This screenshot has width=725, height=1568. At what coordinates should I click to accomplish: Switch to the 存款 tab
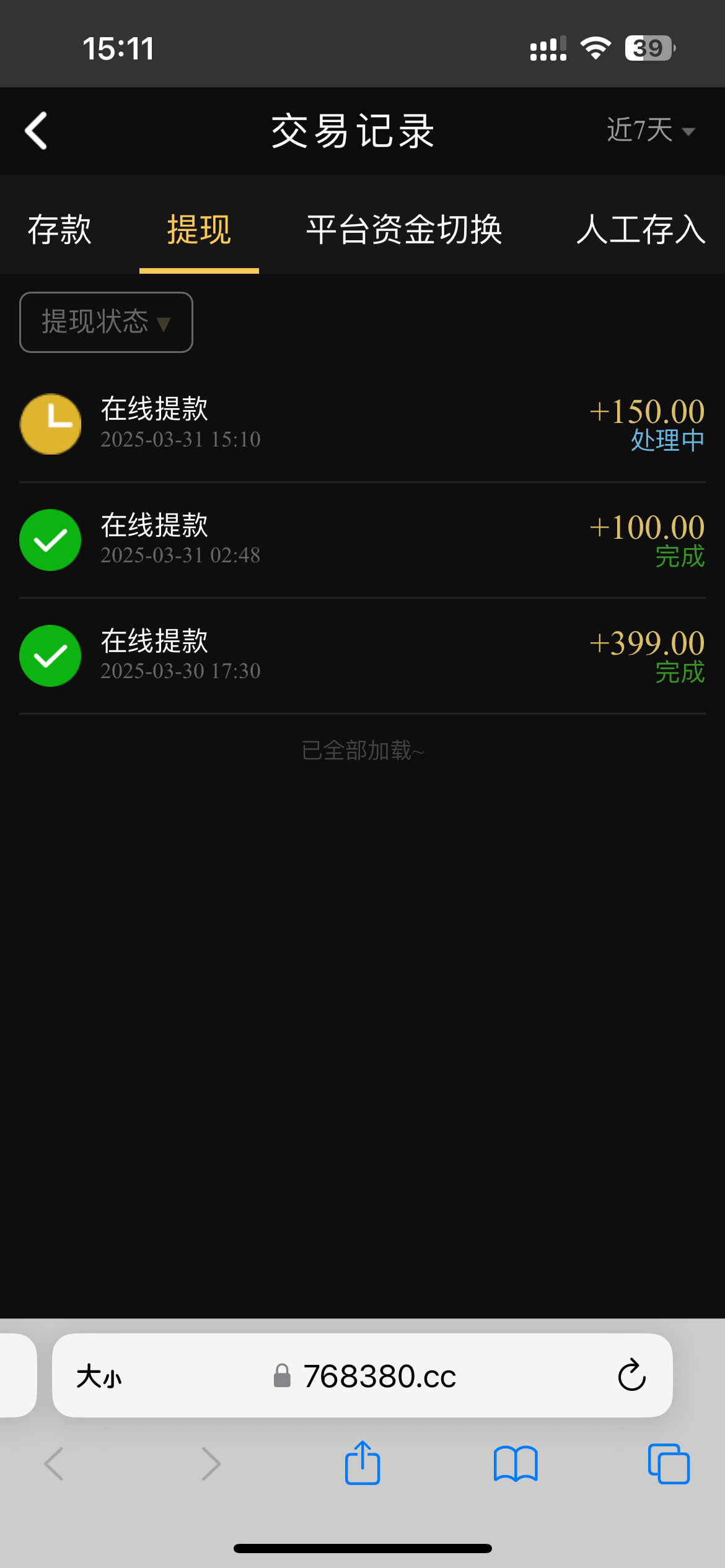59,230
